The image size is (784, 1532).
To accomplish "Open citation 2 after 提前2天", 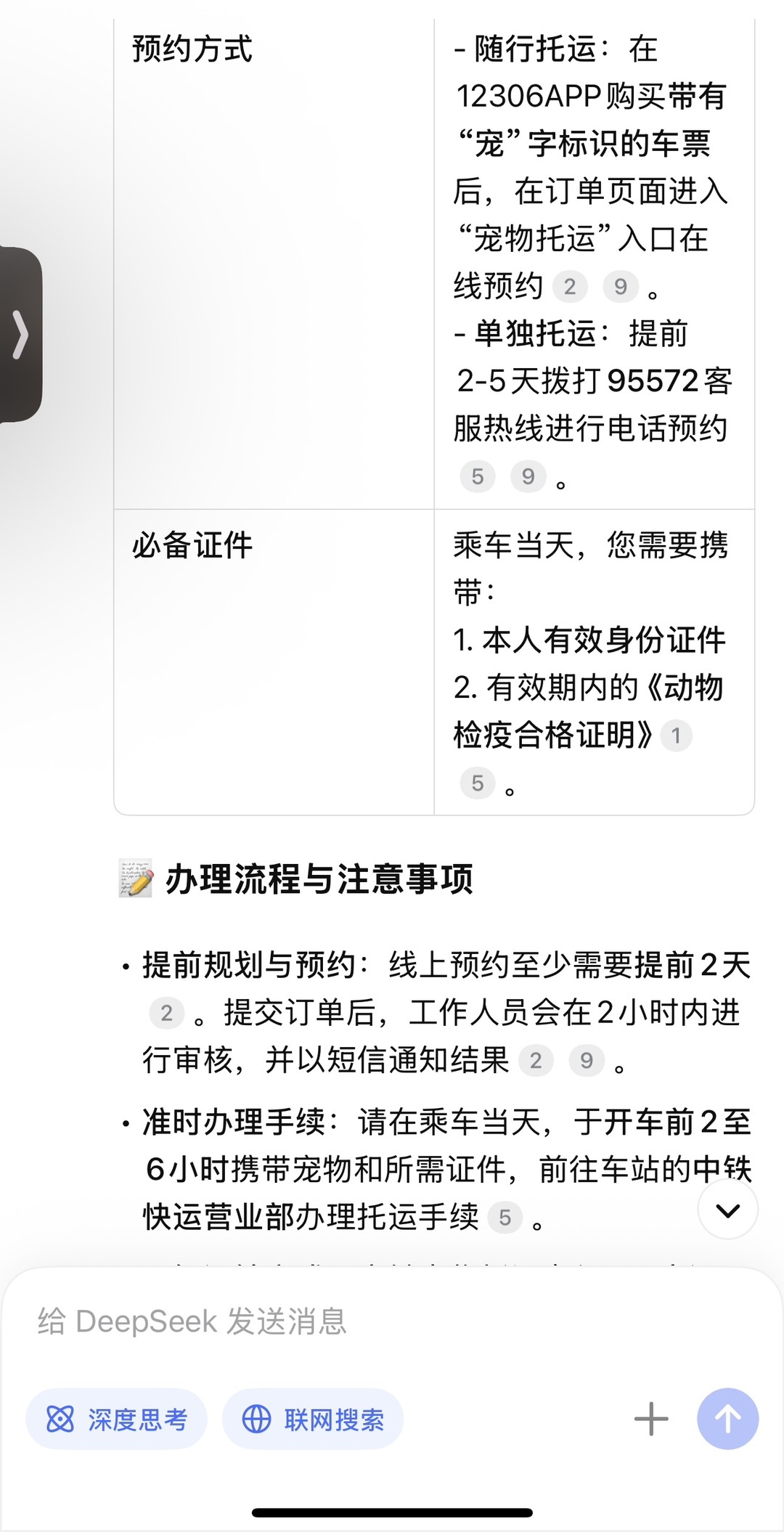I will coord(167,1013).
